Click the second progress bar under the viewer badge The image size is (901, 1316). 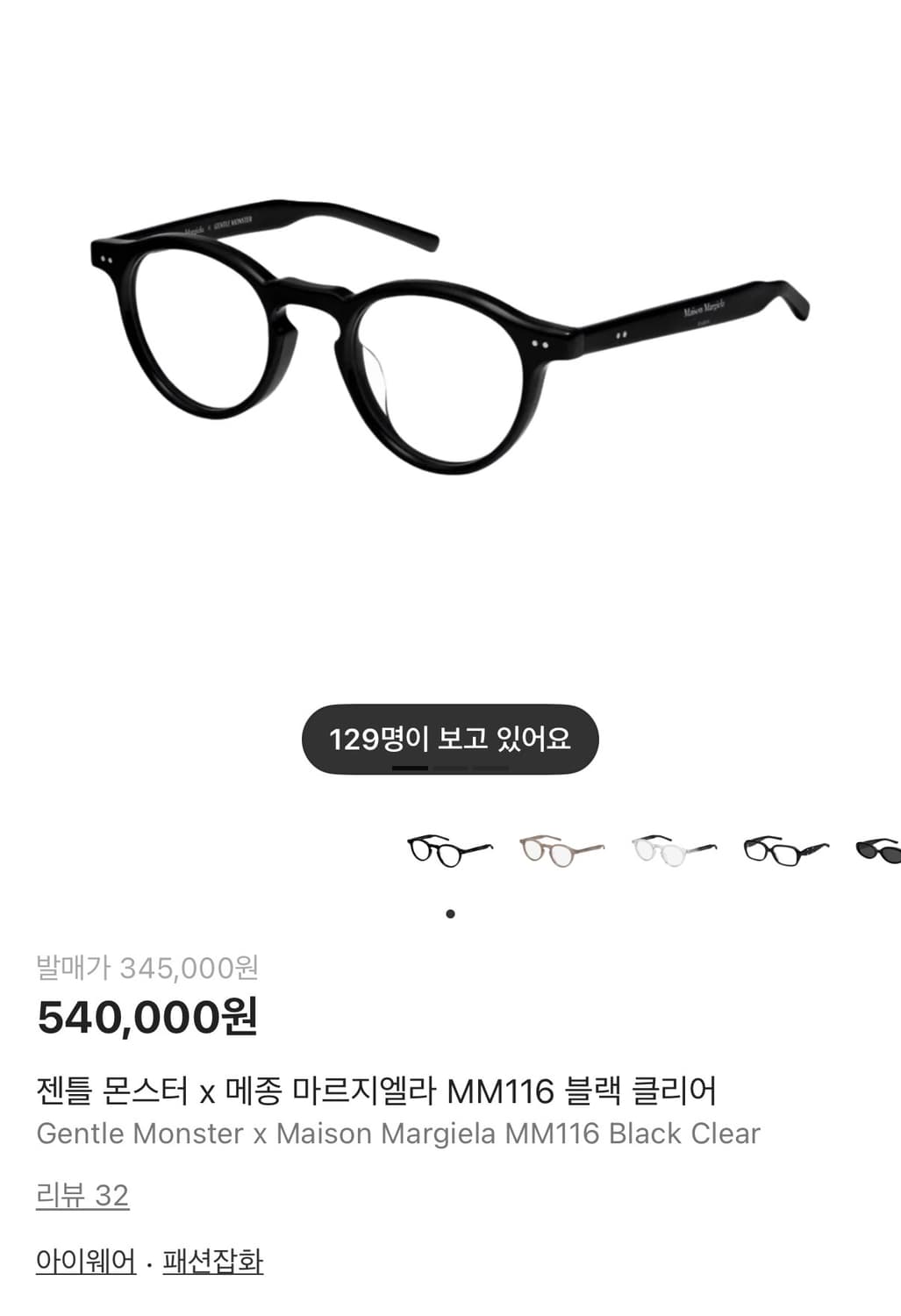[x=449, y=768]
